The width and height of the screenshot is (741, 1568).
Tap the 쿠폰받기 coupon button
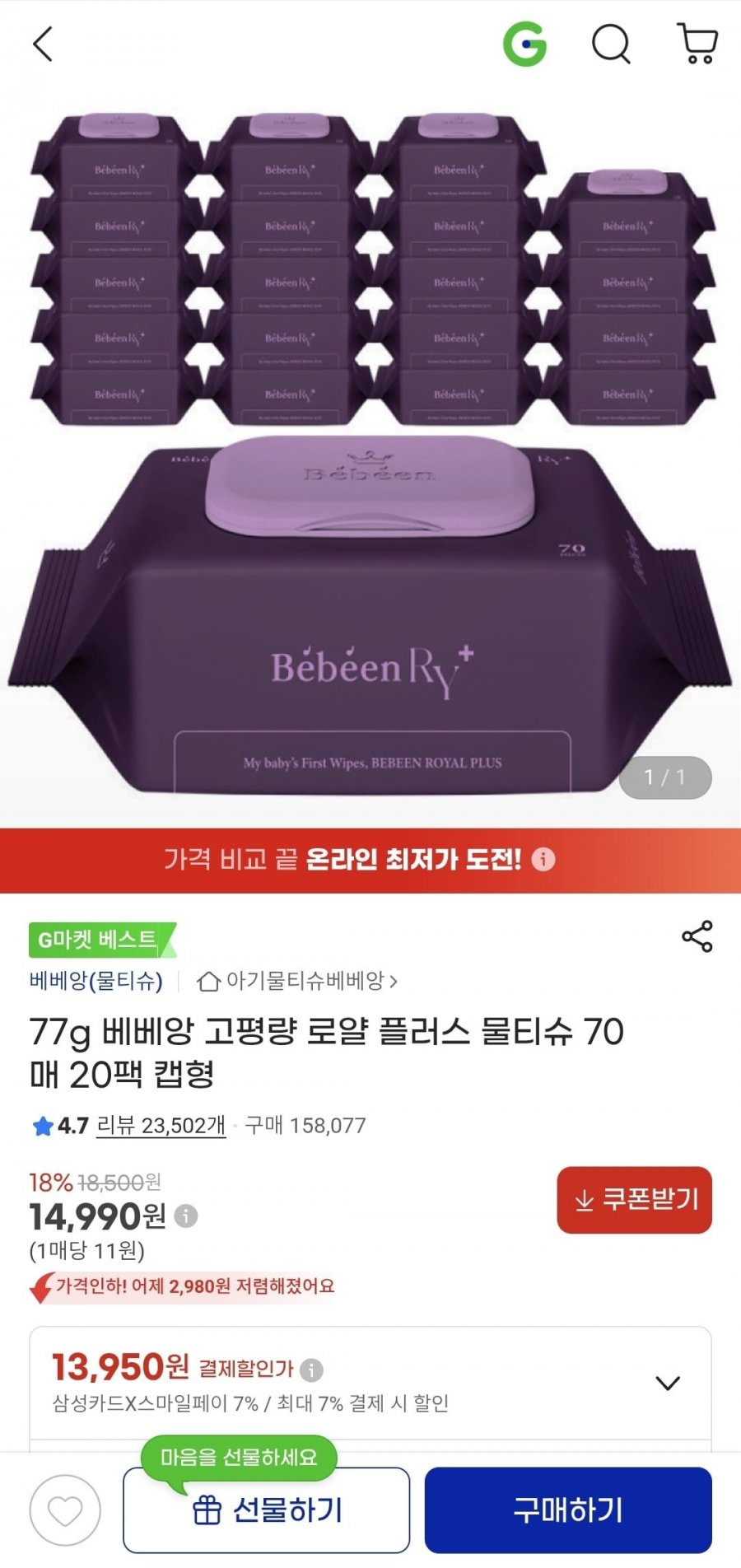pyautogui.click(x=634, y=1200)
